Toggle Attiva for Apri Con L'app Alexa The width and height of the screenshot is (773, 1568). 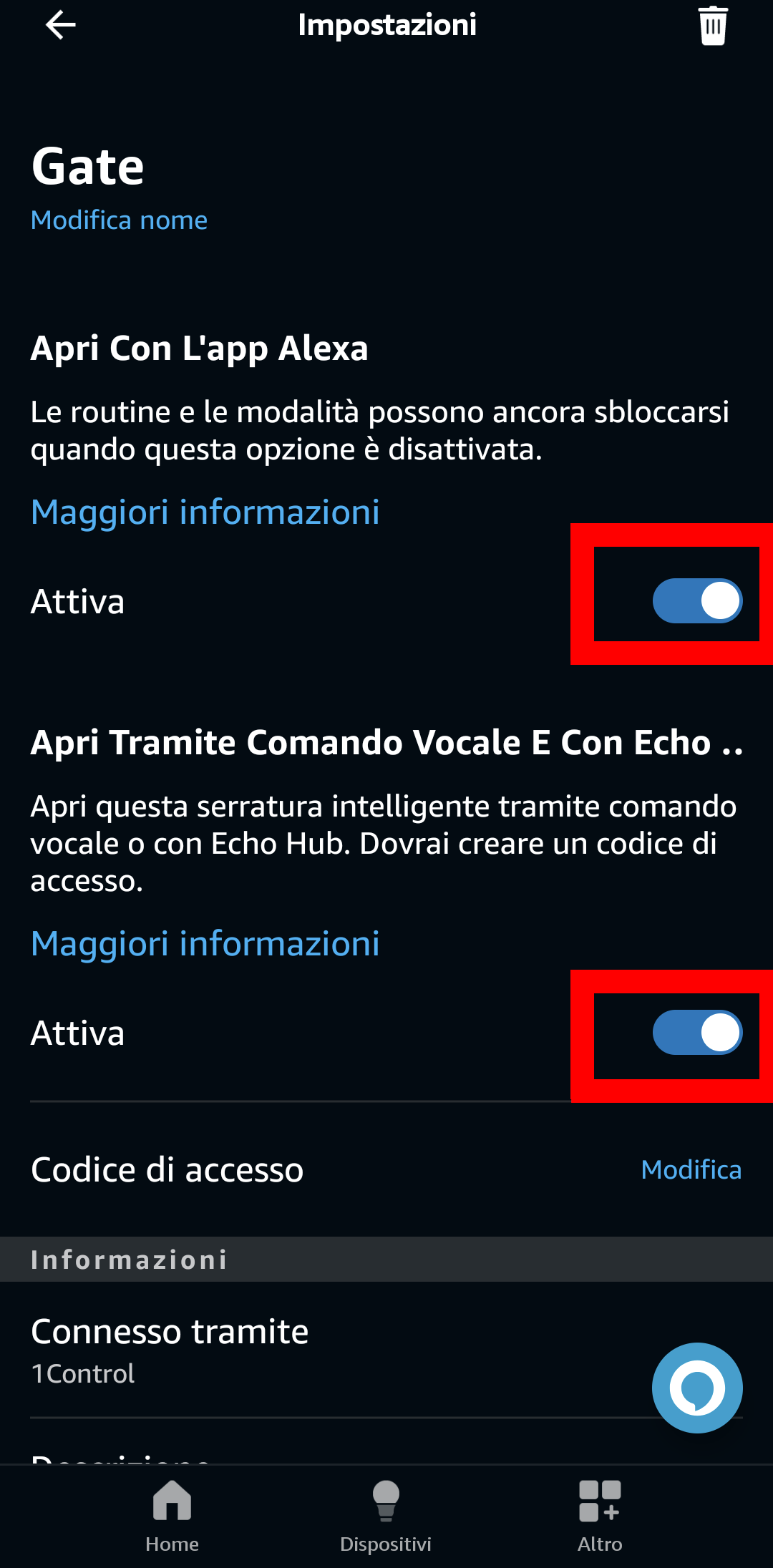(x=697, y=600)
